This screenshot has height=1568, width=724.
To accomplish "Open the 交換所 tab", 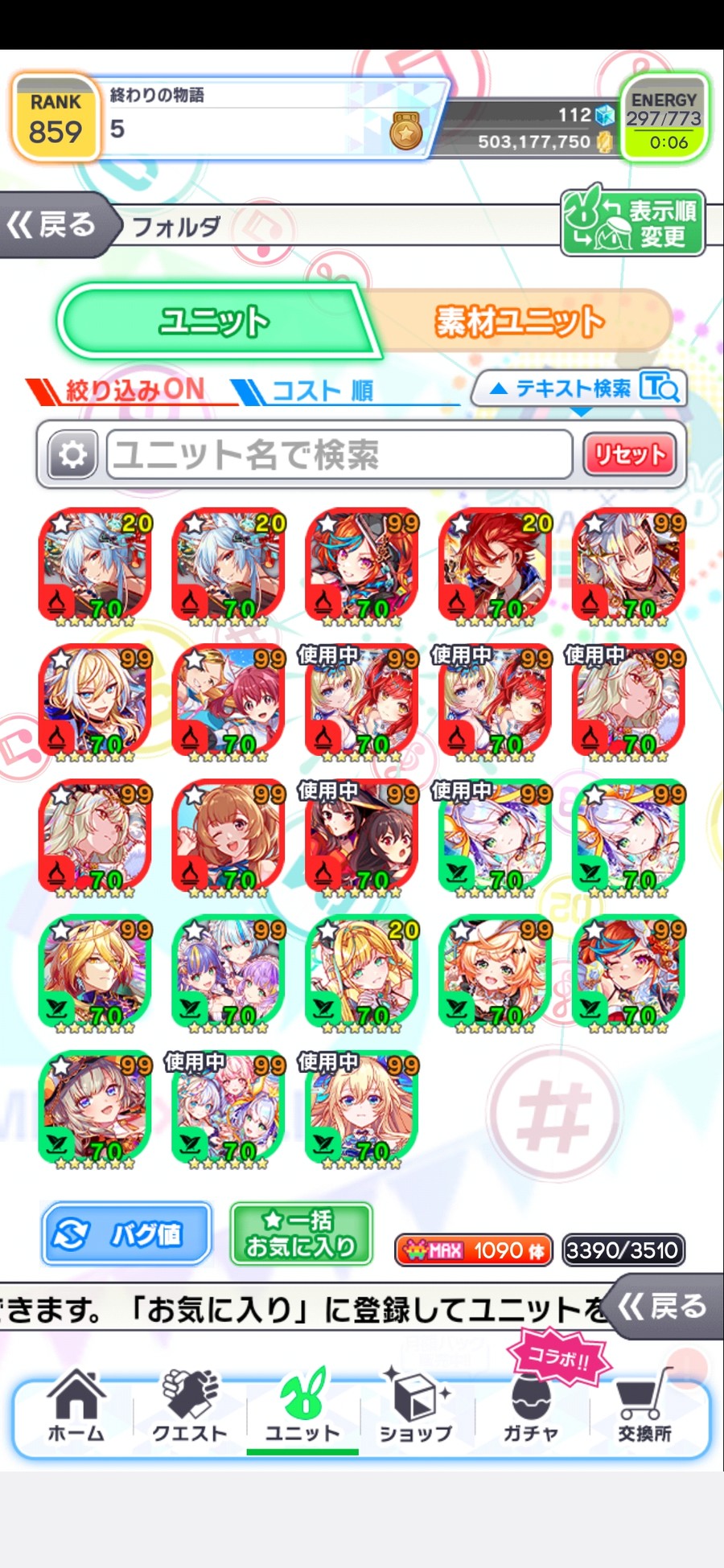I will click(x=644, y=1407).
